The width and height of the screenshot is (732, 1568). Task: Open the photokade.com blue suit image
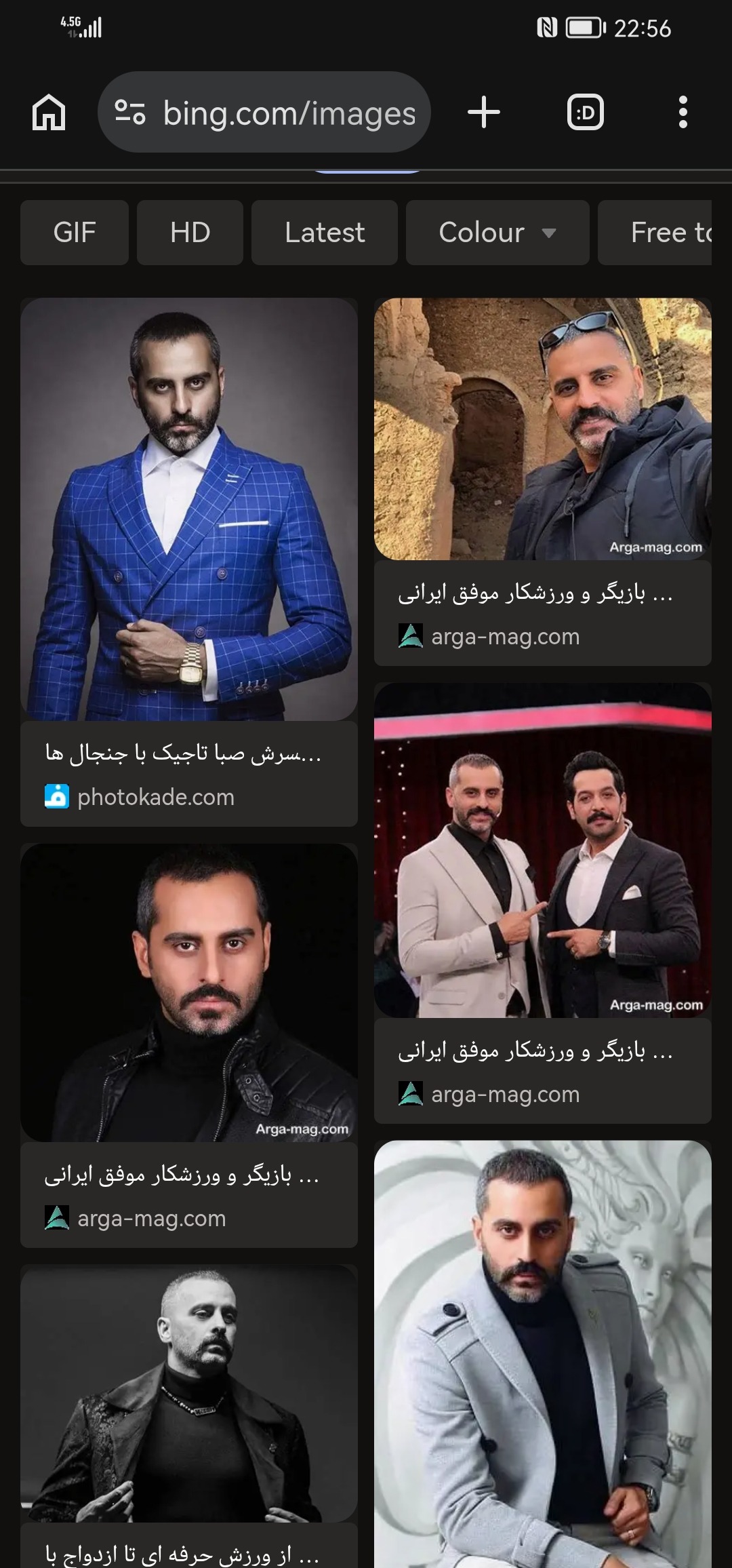click(x=189, y=509)
